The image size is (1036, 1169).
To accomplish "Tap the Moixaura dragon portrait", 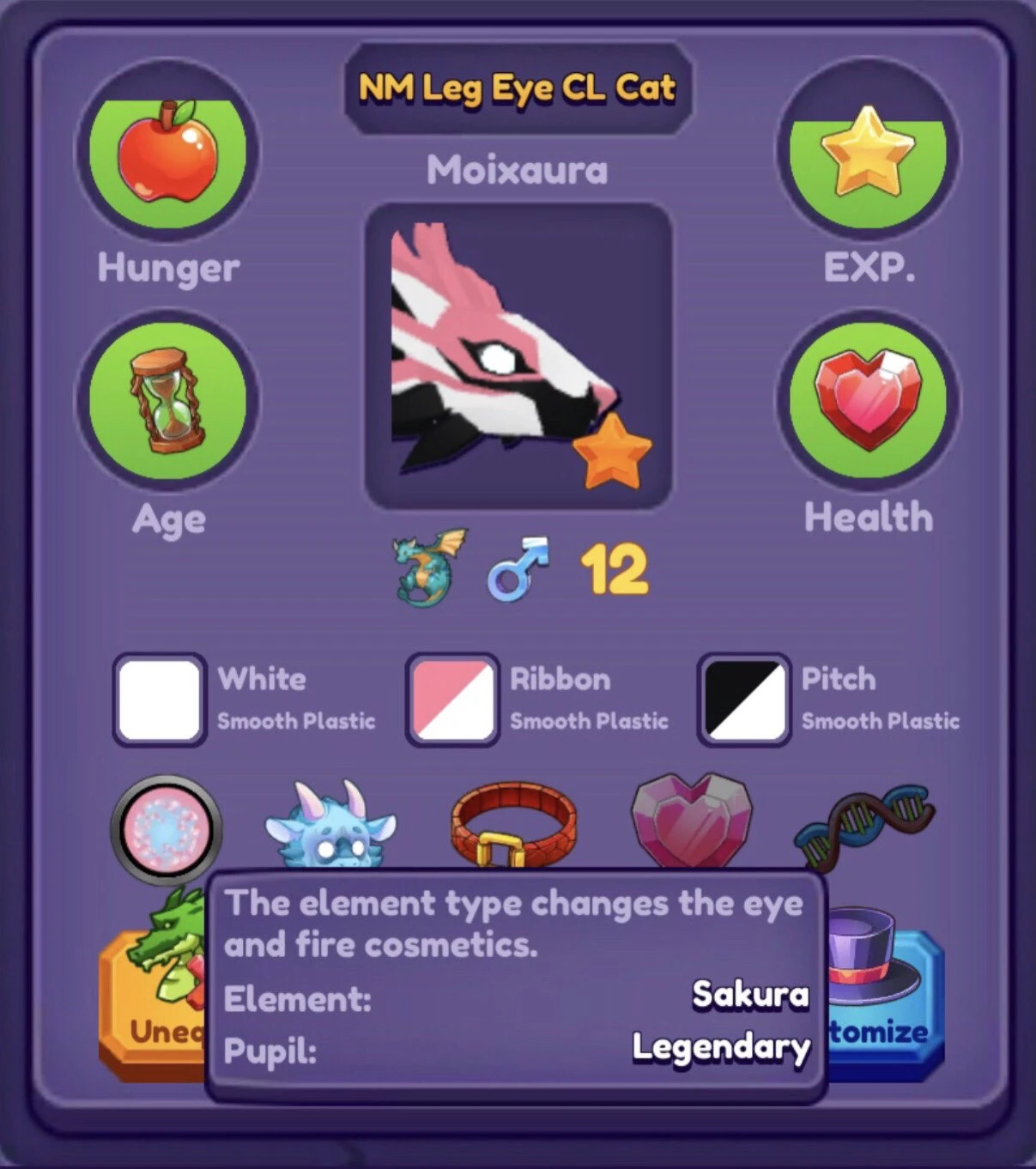I will tap(518, 356).
